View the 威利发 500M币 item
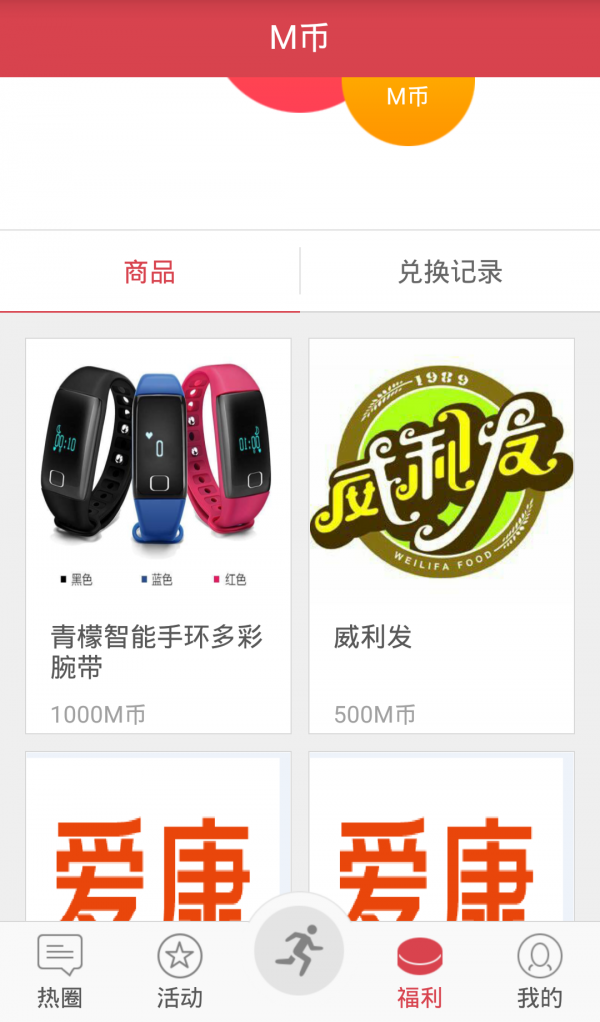The width and height of the screenshot is (600, 1022). 441,535
